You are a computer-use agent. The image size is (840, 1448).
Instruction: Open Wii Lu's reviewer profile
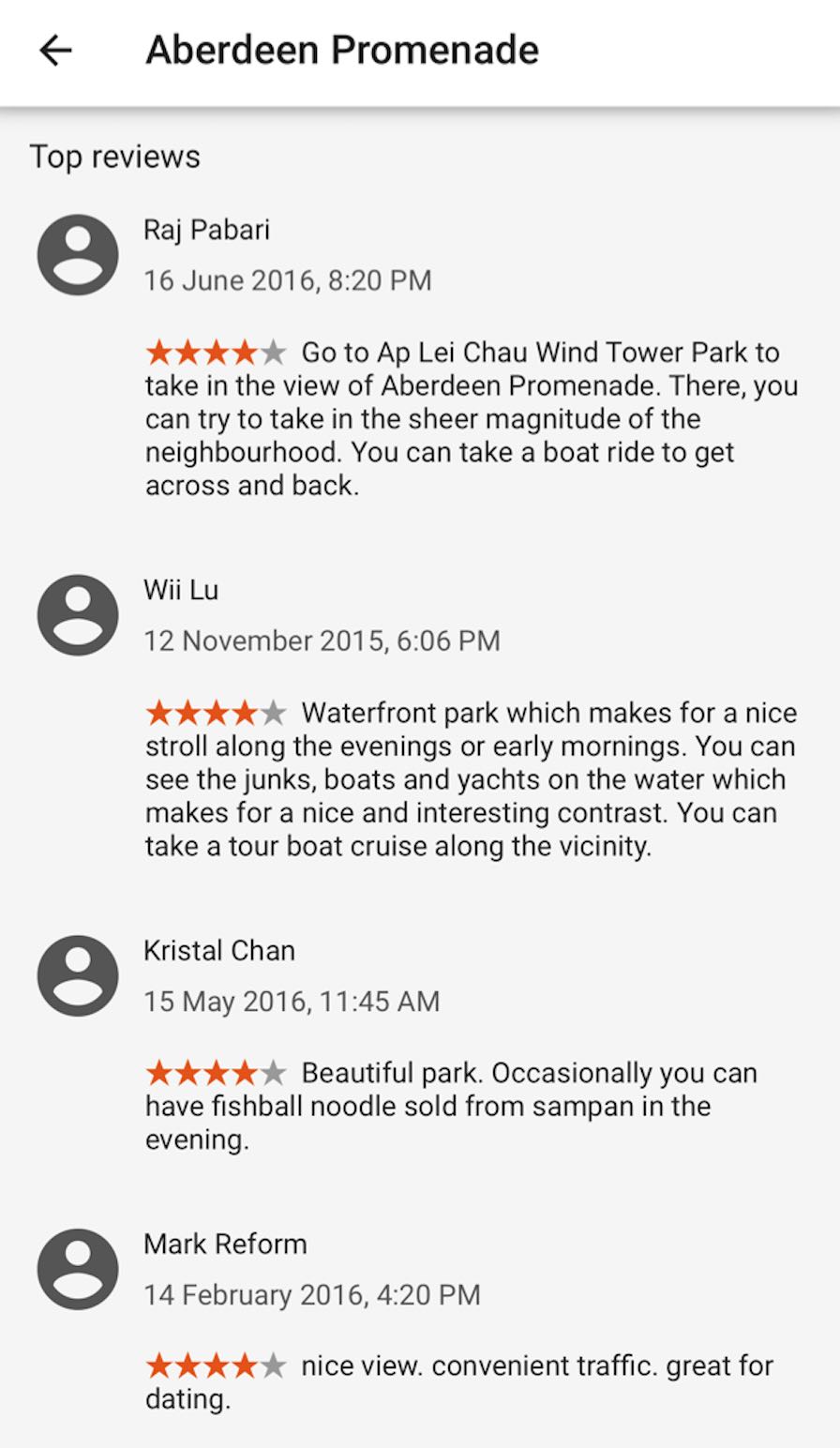78,615
